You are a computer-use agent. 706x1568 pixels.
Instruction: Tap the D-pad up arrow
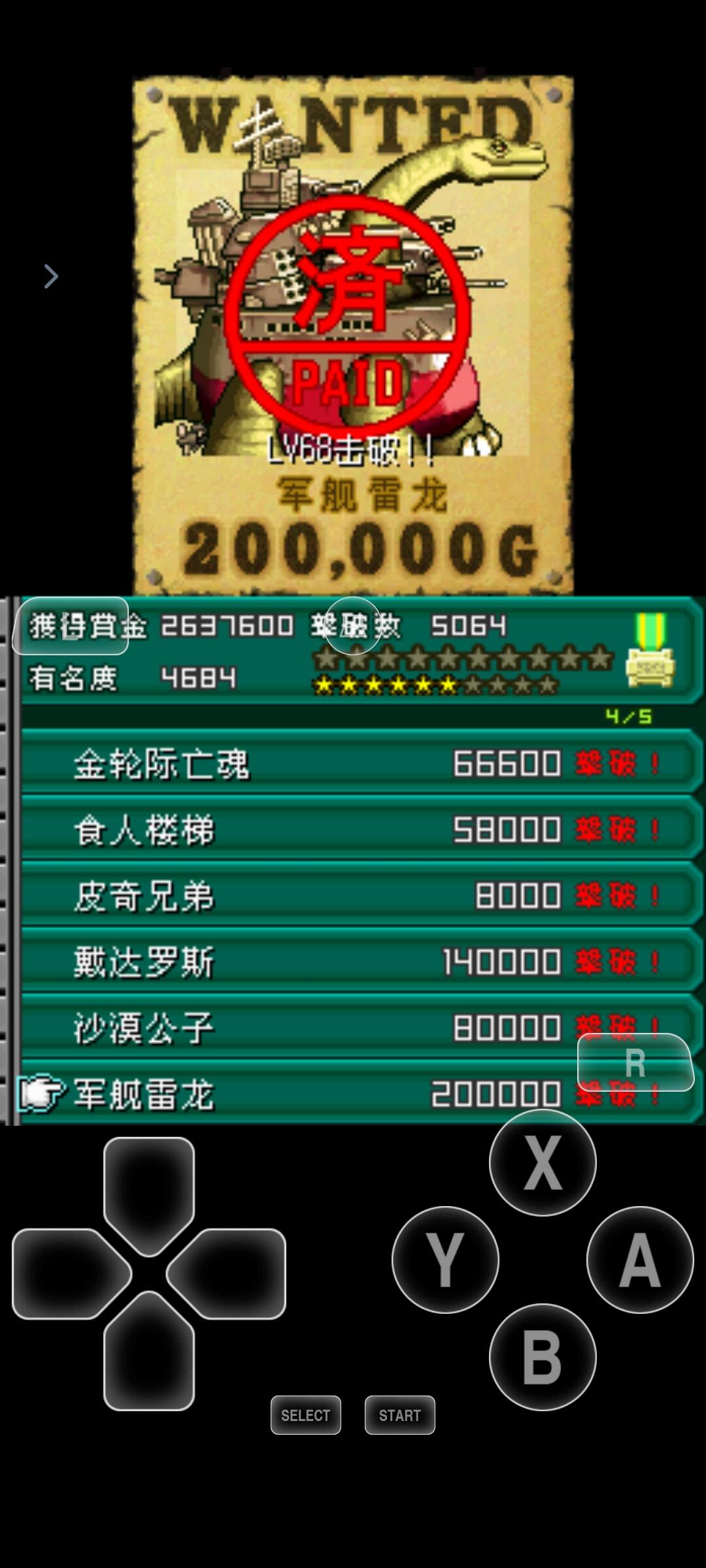click(149, 1192)
